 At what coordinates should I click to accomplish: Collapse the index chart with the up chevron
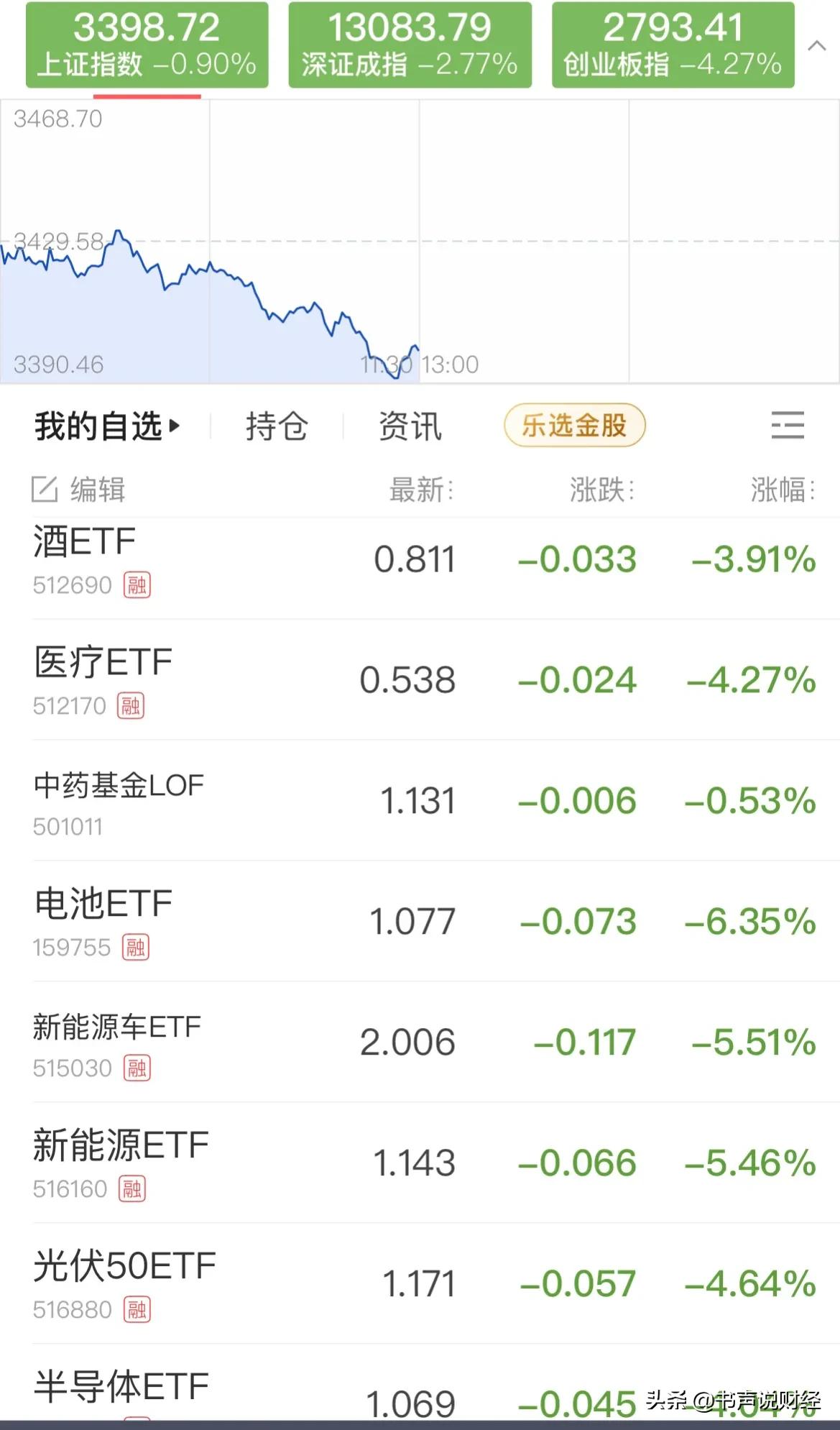[817, 46]
